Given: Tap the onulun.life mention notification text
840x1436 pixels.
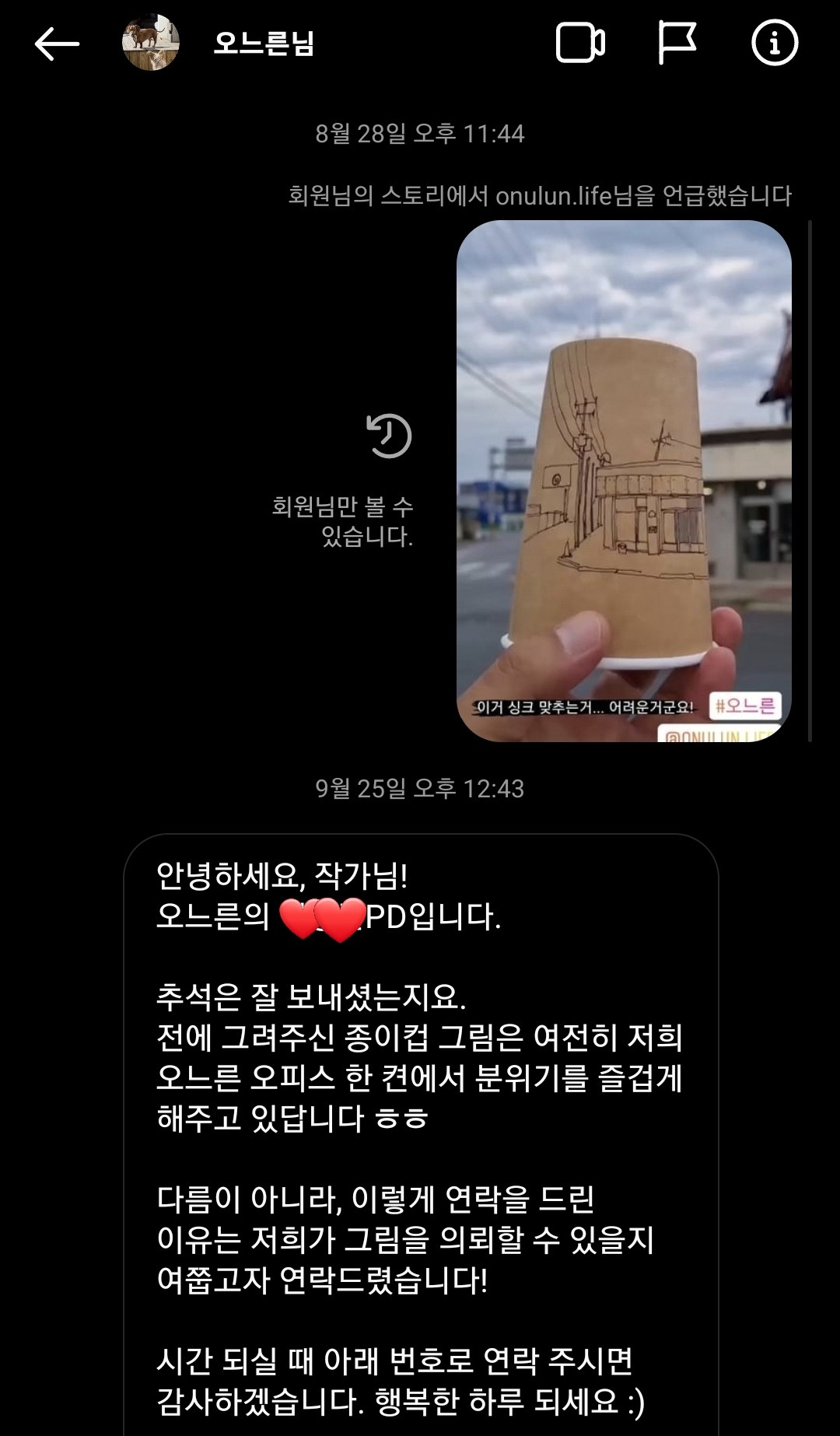Looking at the screenshot, I should tap(539, 196).
